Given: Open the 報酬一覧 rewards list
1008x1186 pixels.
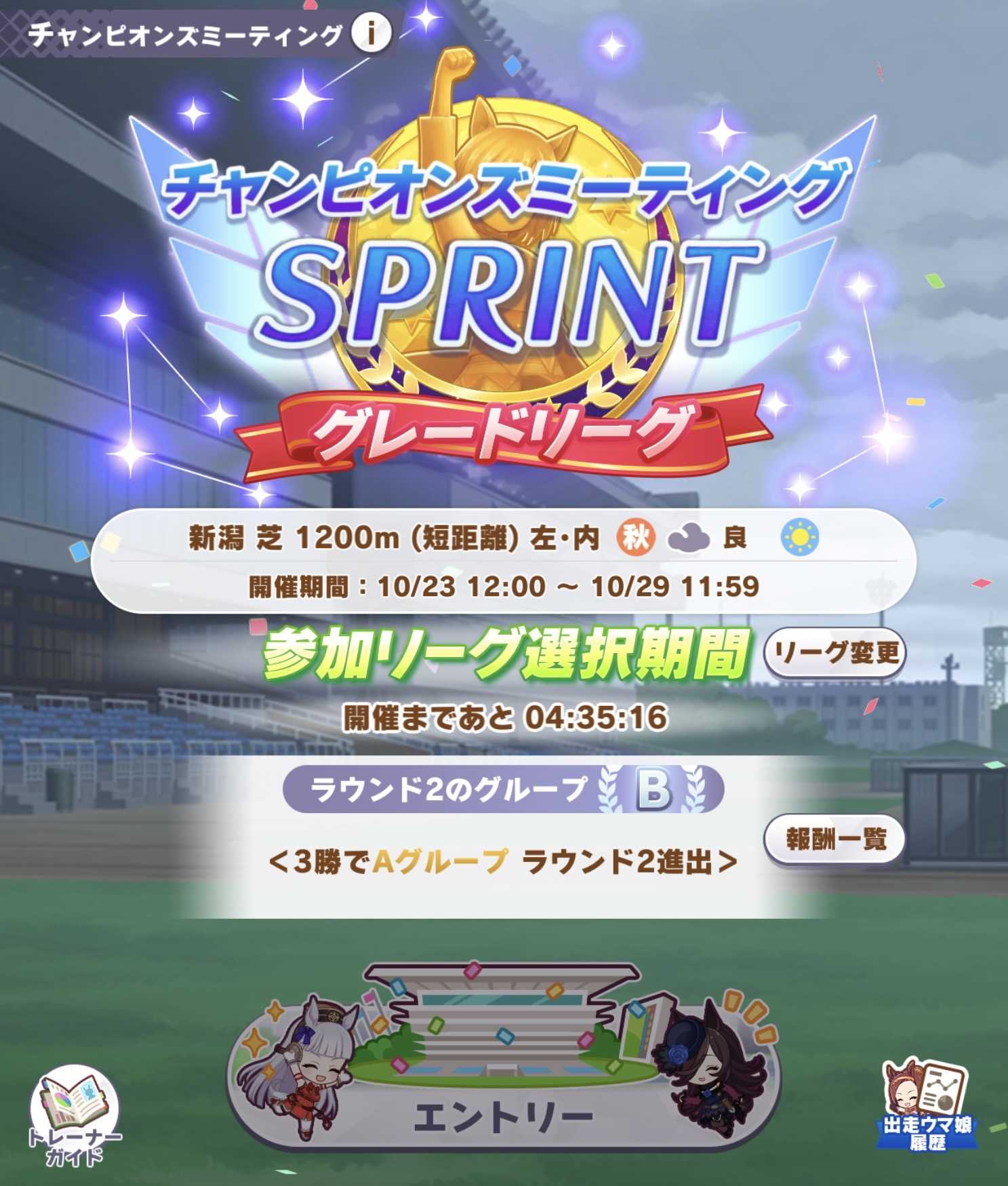Looking at the screenshot, I should coord(834,839).
